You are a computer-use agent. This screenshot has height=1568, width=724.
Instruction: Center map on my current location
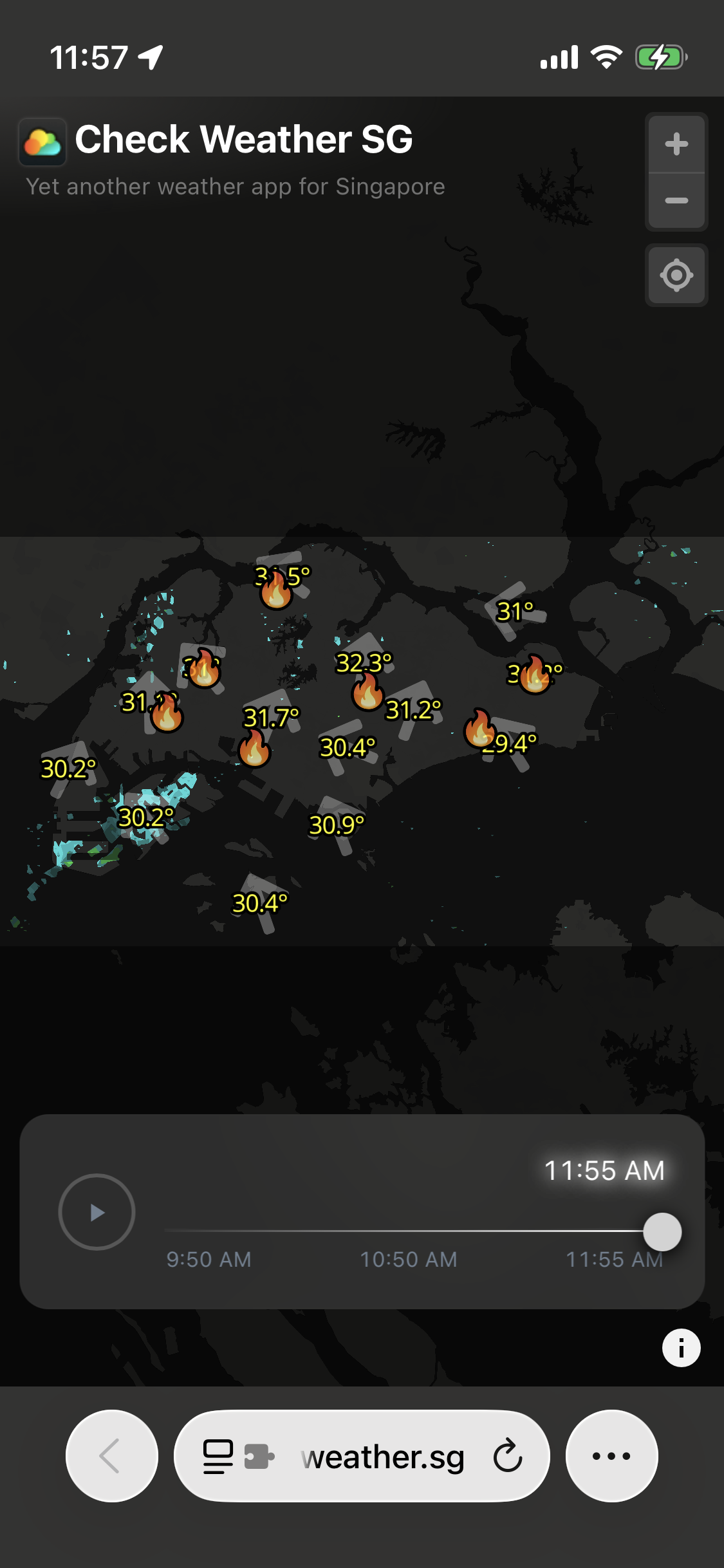click(676, 275)
